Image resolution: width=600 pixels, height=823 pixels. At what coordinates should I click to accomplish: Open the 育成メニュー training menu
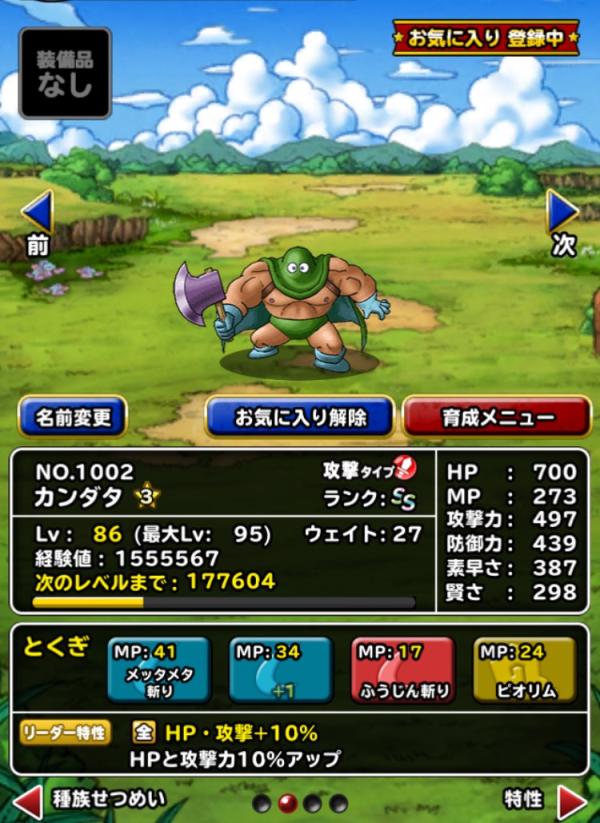click(x=496, y=417)
